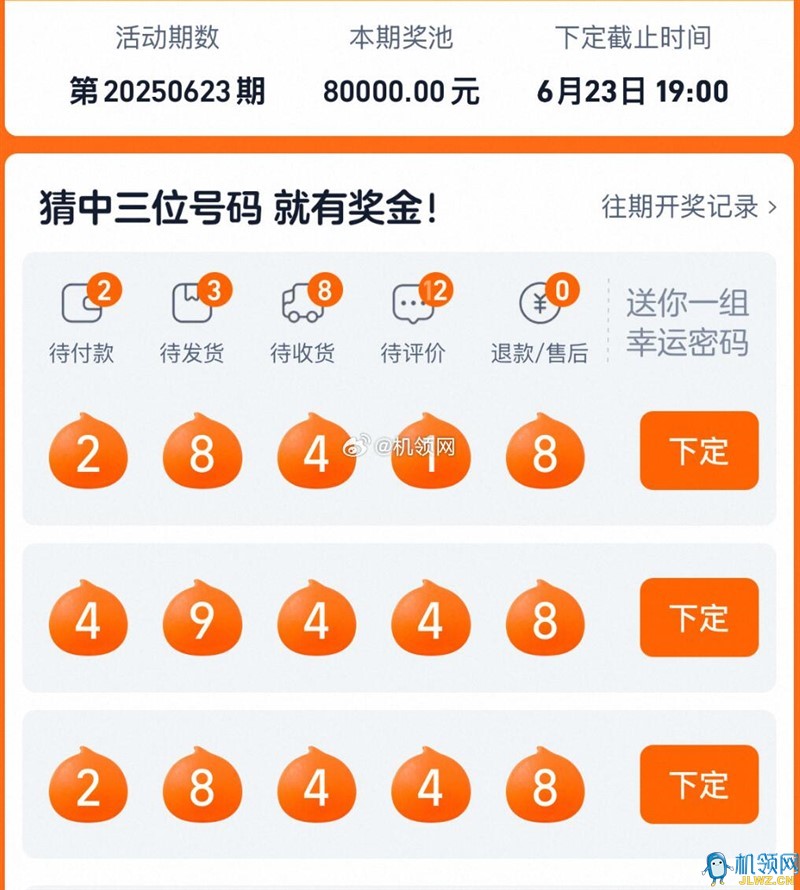Tap 下定 for number 28418
The image size is (800, 890).
point(699,451)
